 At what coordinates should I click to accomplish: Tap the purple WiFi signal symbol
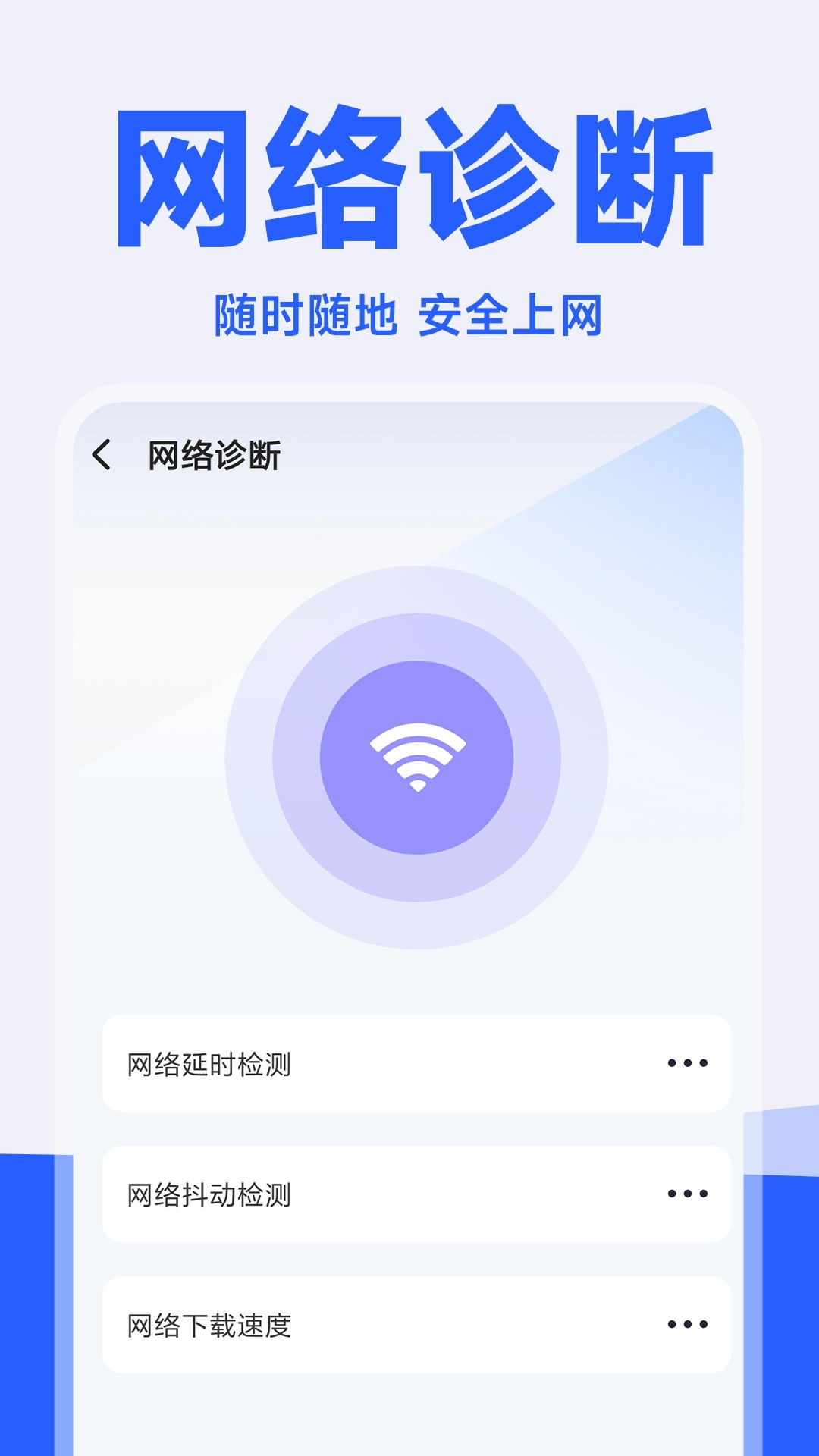[418, 758]
